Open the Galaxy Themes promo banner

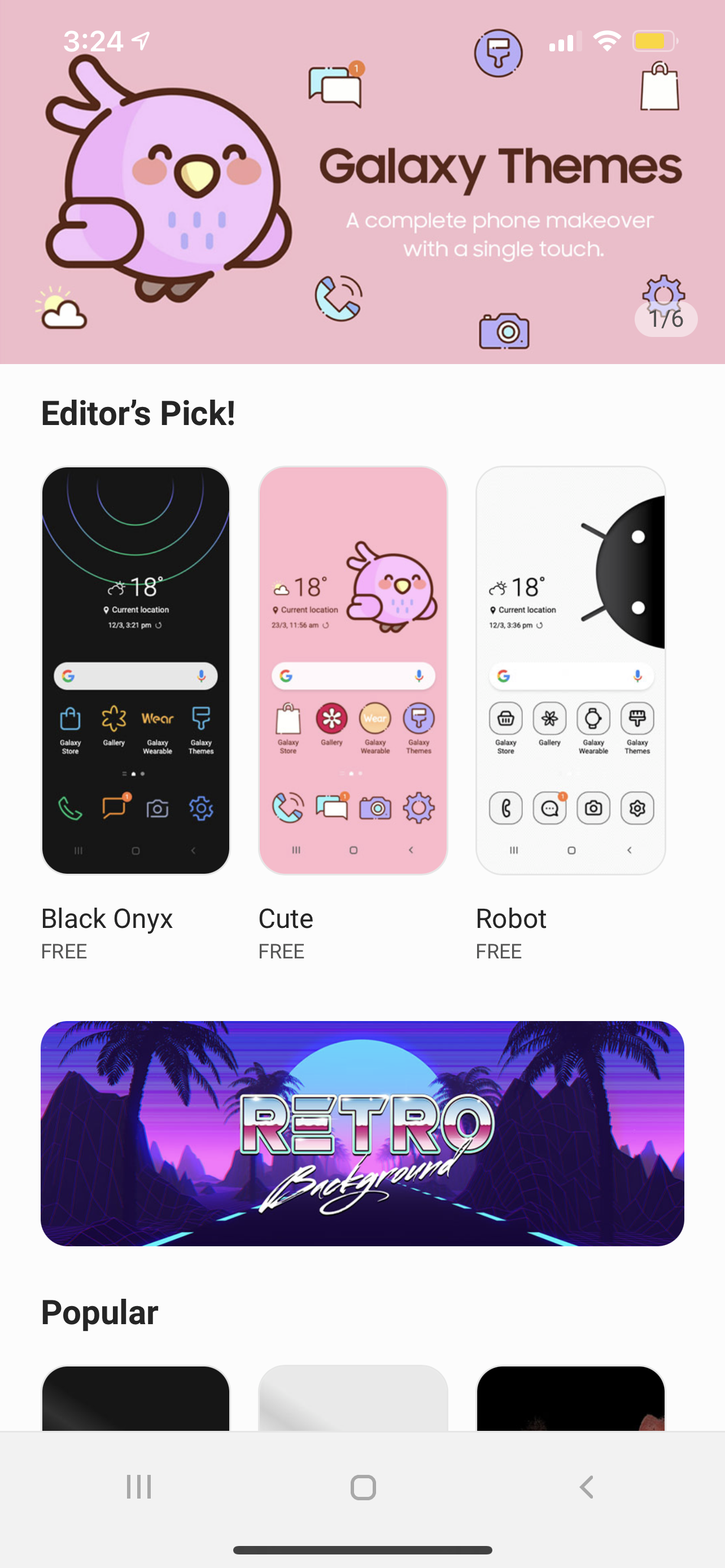coord(362,195)
